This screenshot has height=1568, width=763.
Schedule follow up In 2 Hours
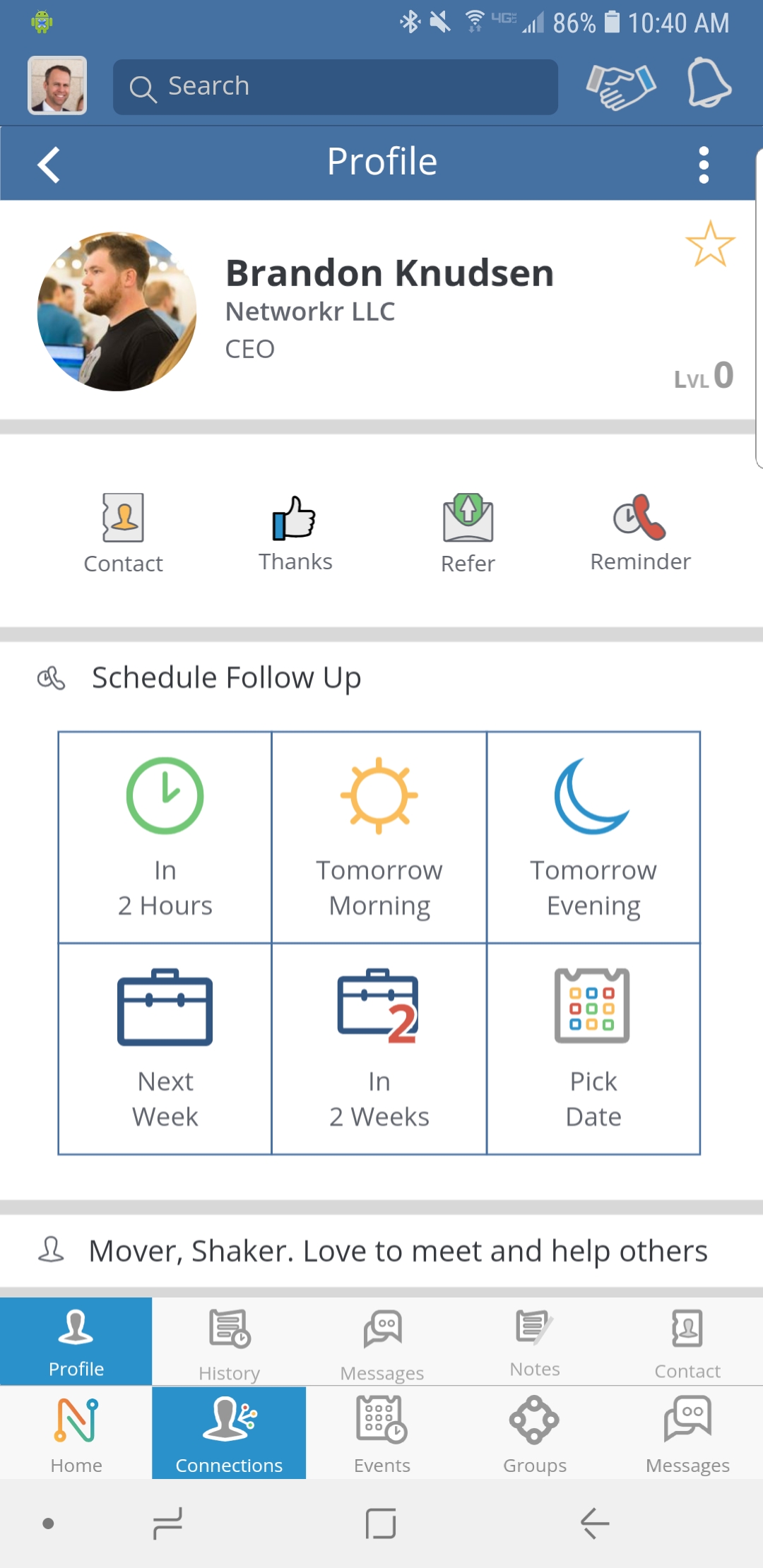coord(165,837)
